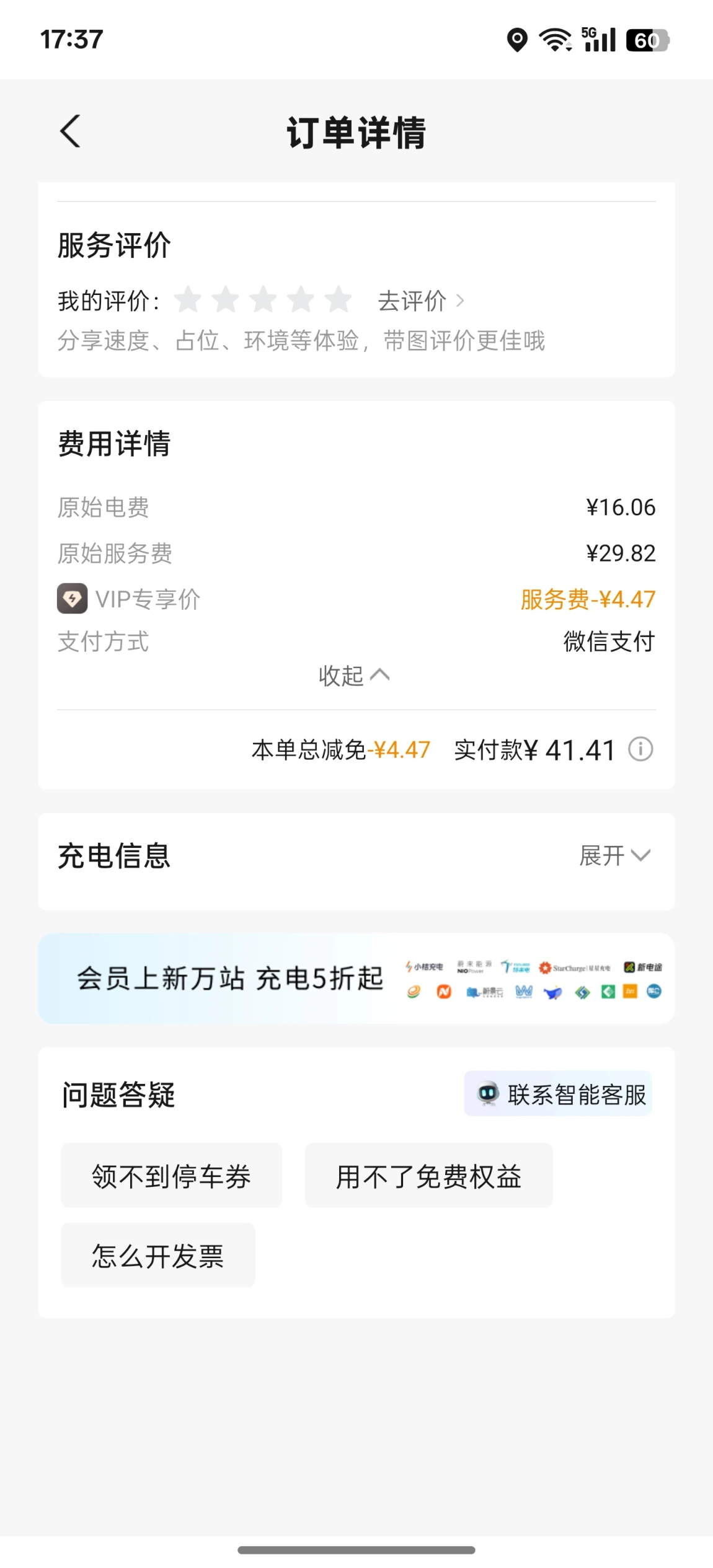Screen dimensions: 713x1568
Task: Go back from the 订单详情 page
Action: tap(71, 131)
